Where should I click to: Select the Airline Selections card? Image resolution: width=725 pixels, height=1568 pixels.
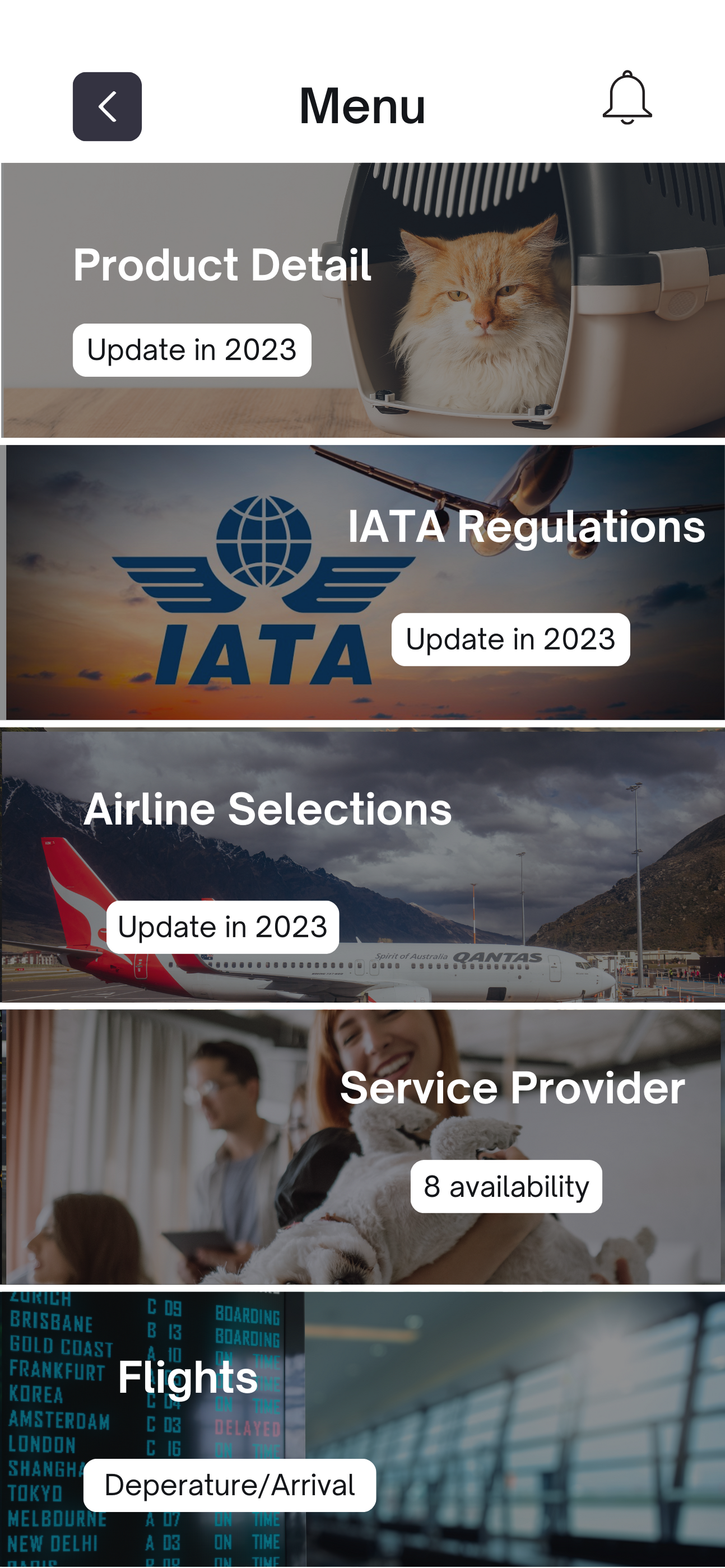click(363, 864)
